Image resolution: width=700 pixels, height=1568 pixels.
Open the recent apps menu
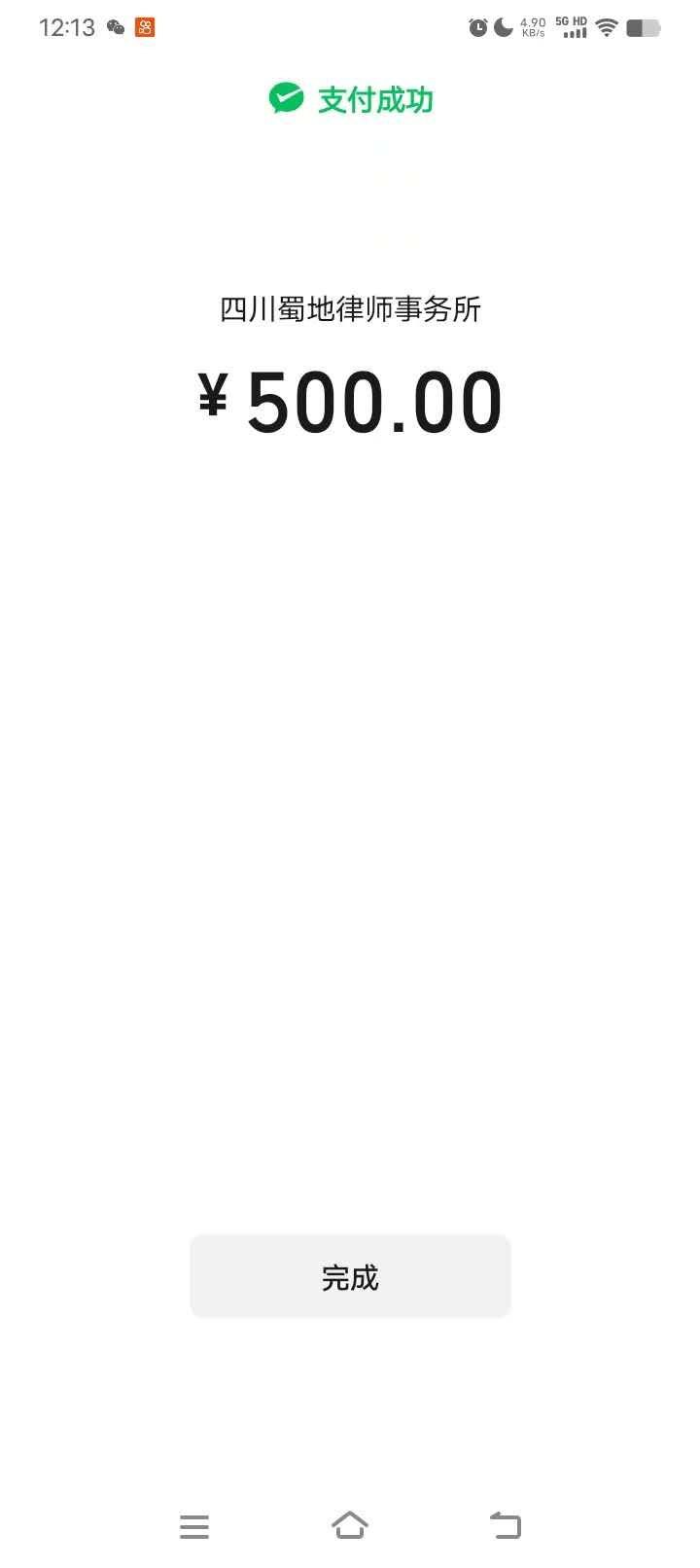(194, 1526)
